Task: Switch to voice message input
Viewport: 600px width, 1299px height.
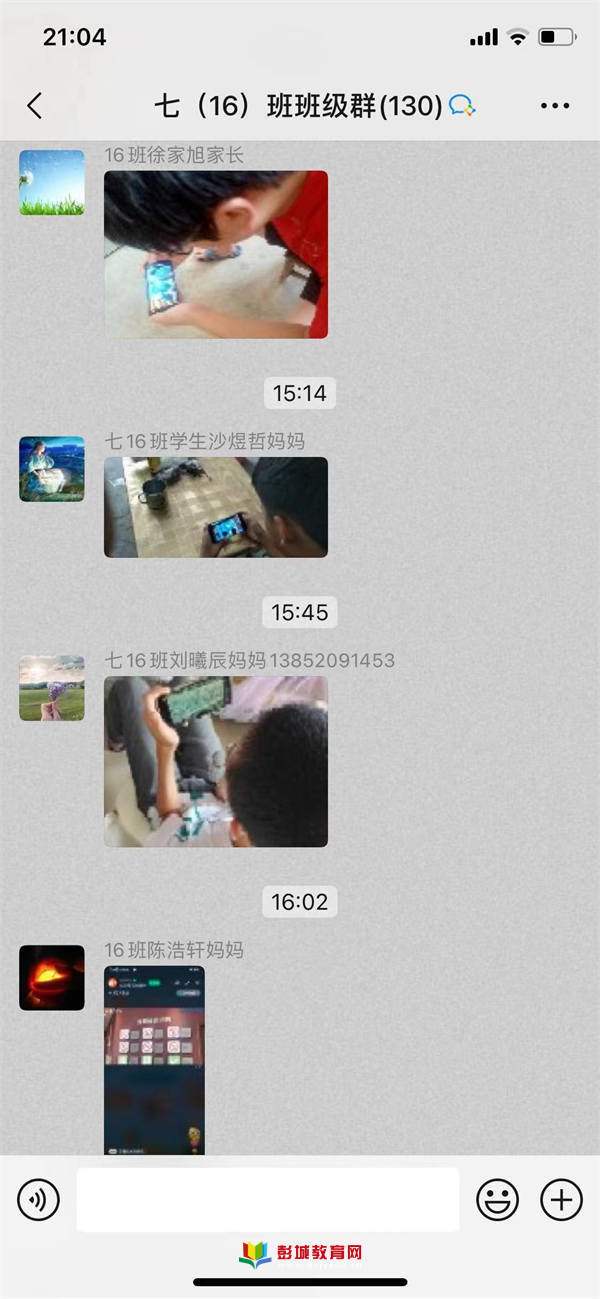Action: pos(39,1199)
